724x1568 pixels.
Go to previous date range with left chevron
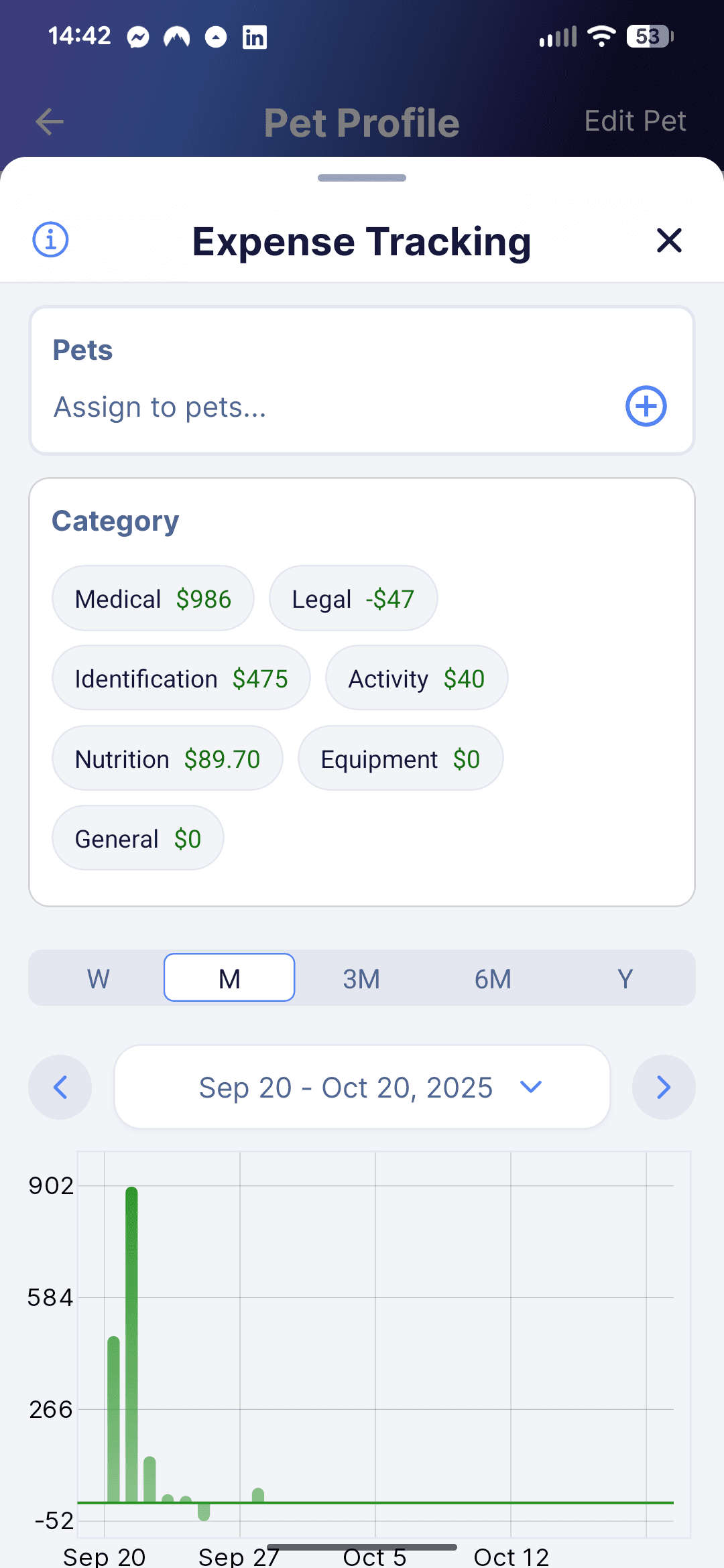[60, 1087]
